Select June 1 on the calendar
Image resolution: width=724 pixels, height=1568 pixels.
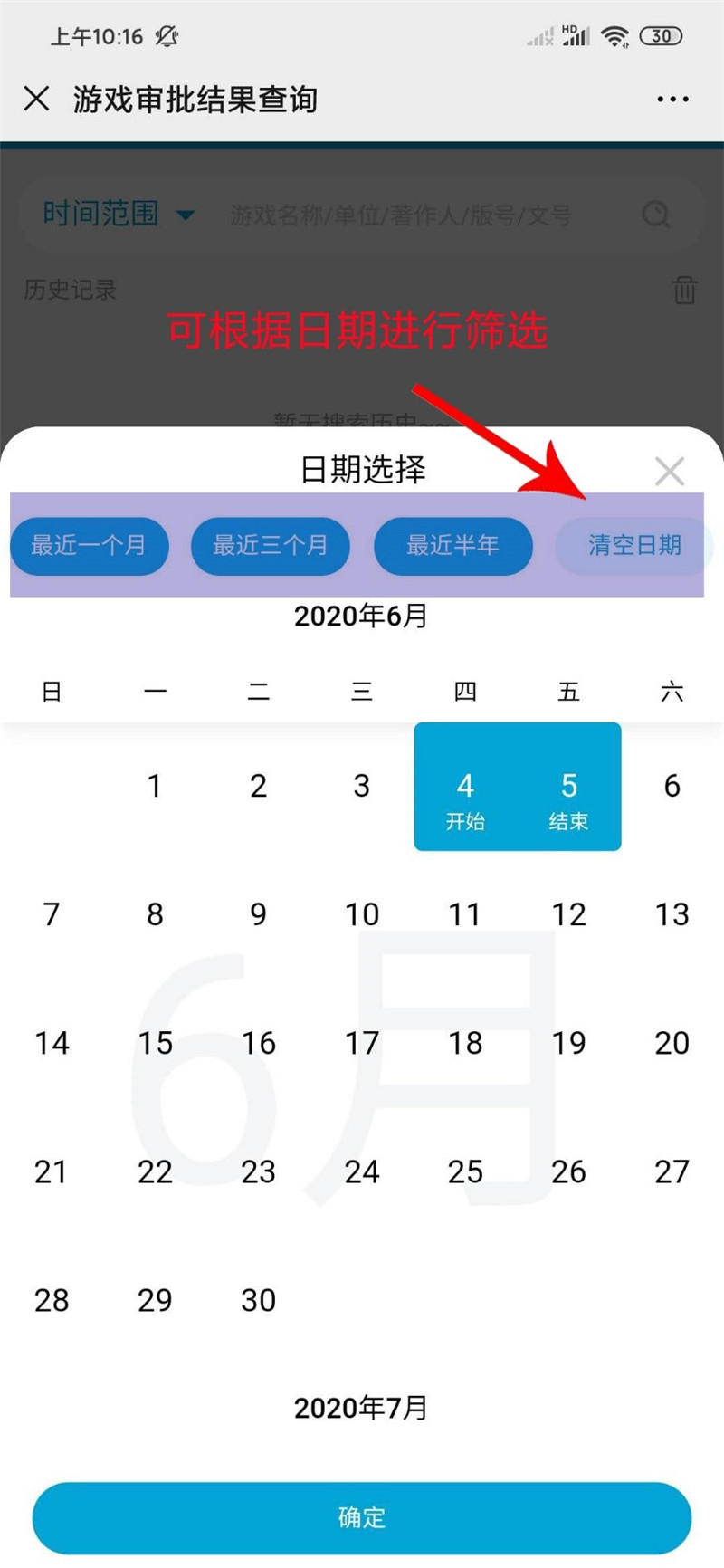155,786
